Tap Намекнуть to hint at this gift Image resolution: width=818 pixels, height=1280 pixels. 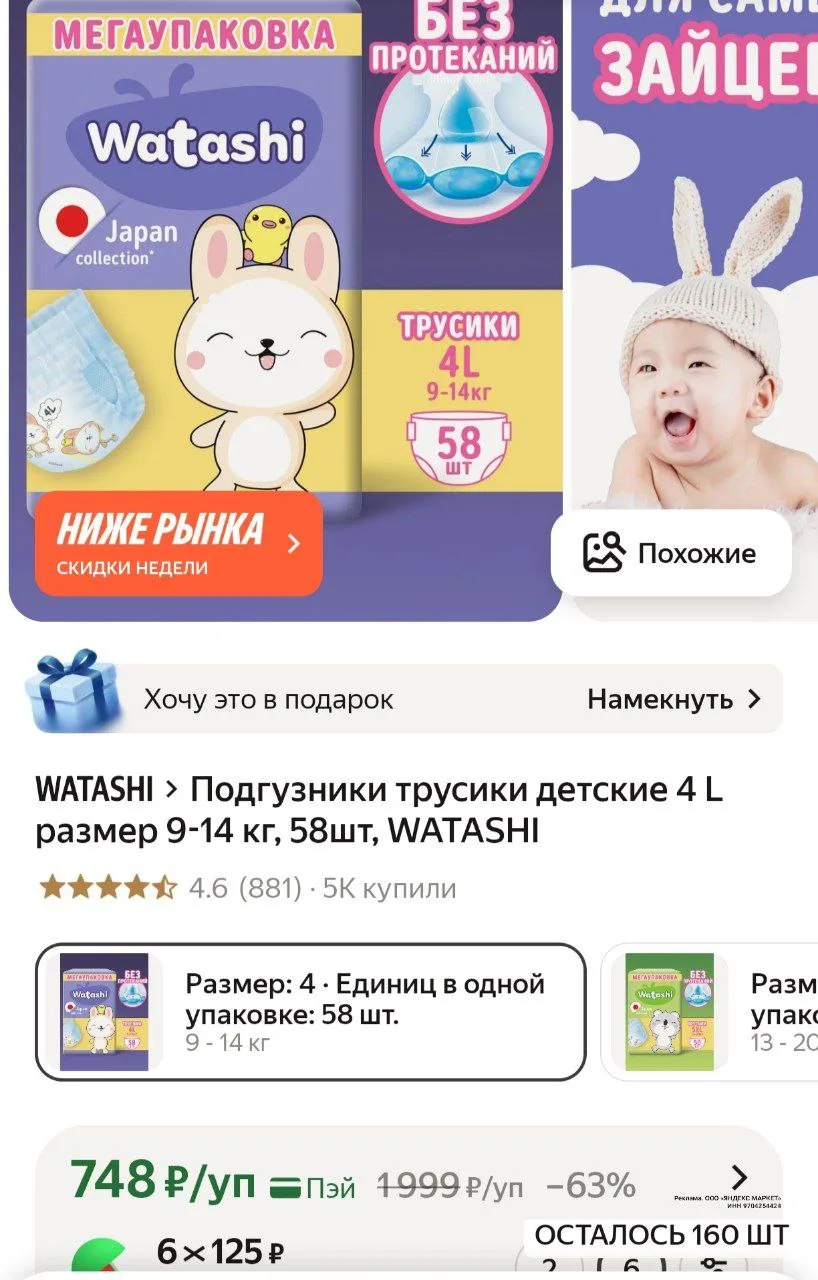673,699
